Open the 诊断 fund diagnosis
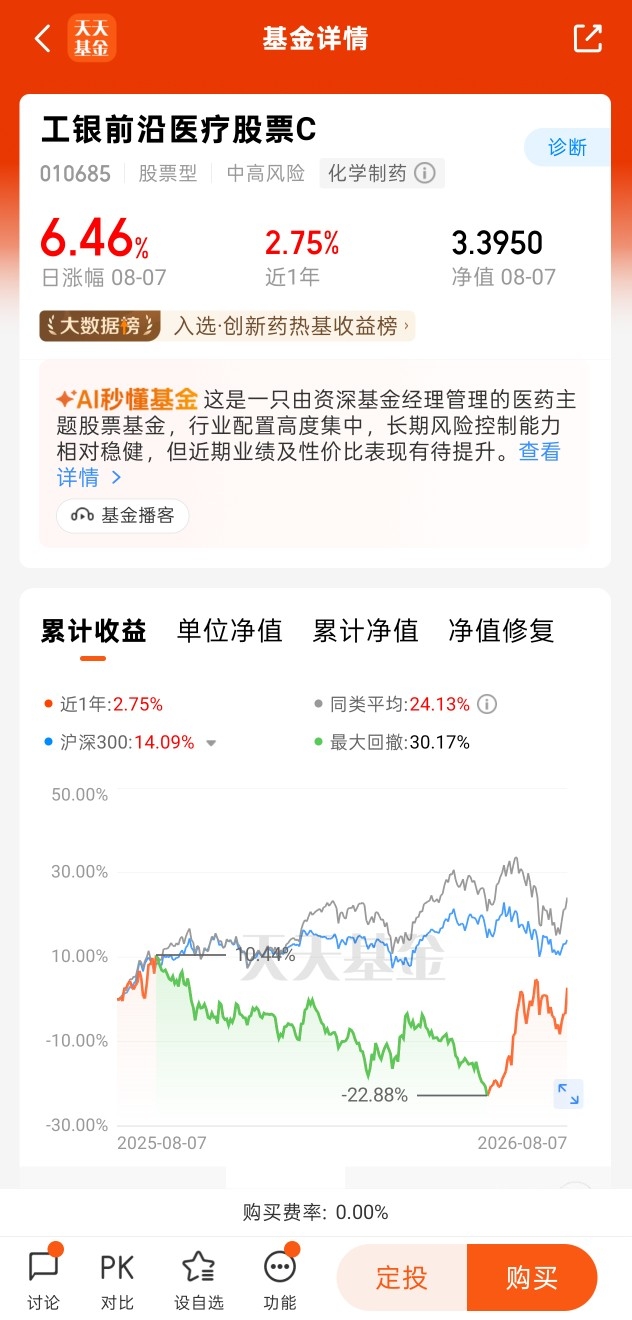 (568, 148)
